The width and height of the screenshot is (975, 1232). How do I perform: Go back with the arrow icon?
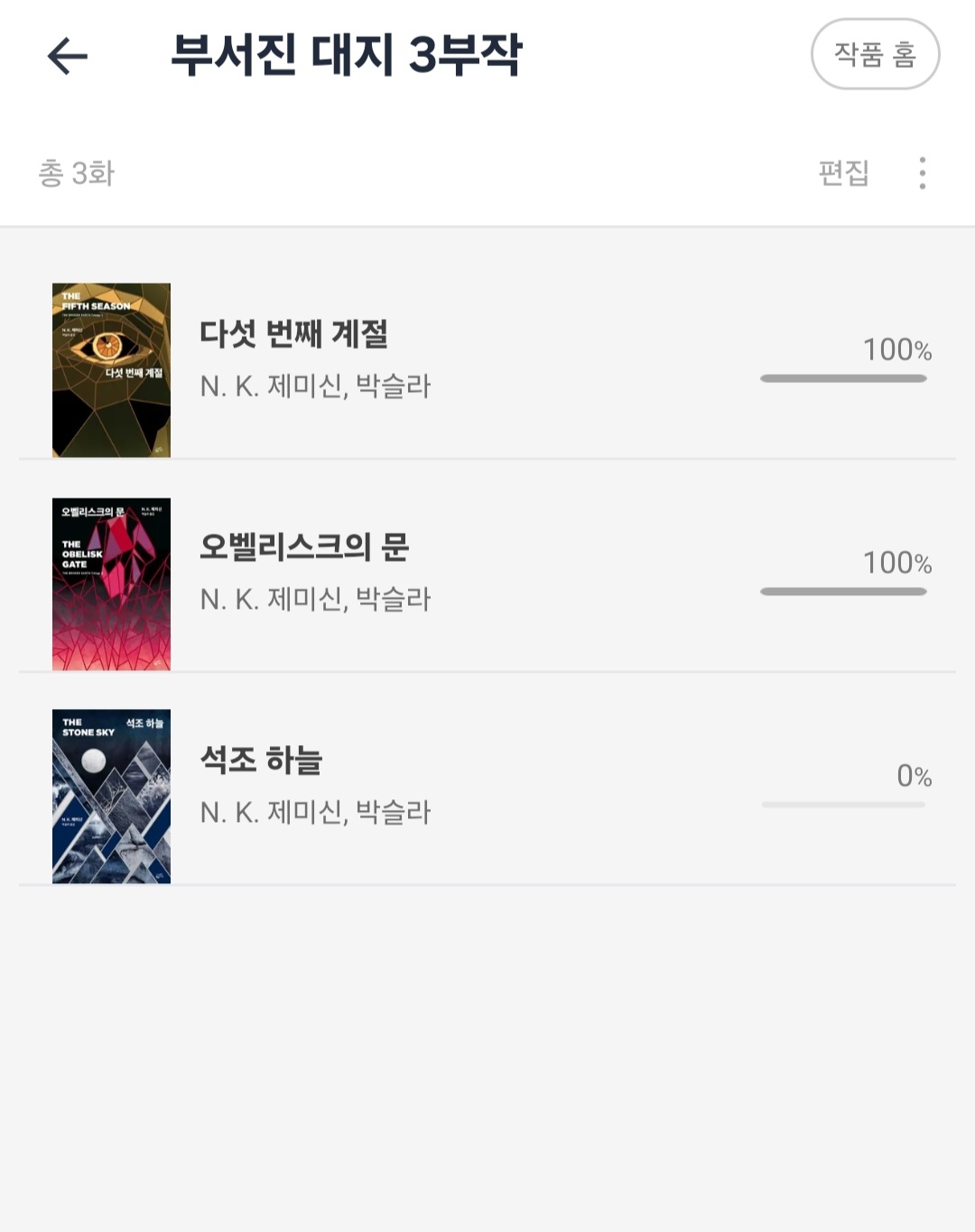tap(68, 56)
